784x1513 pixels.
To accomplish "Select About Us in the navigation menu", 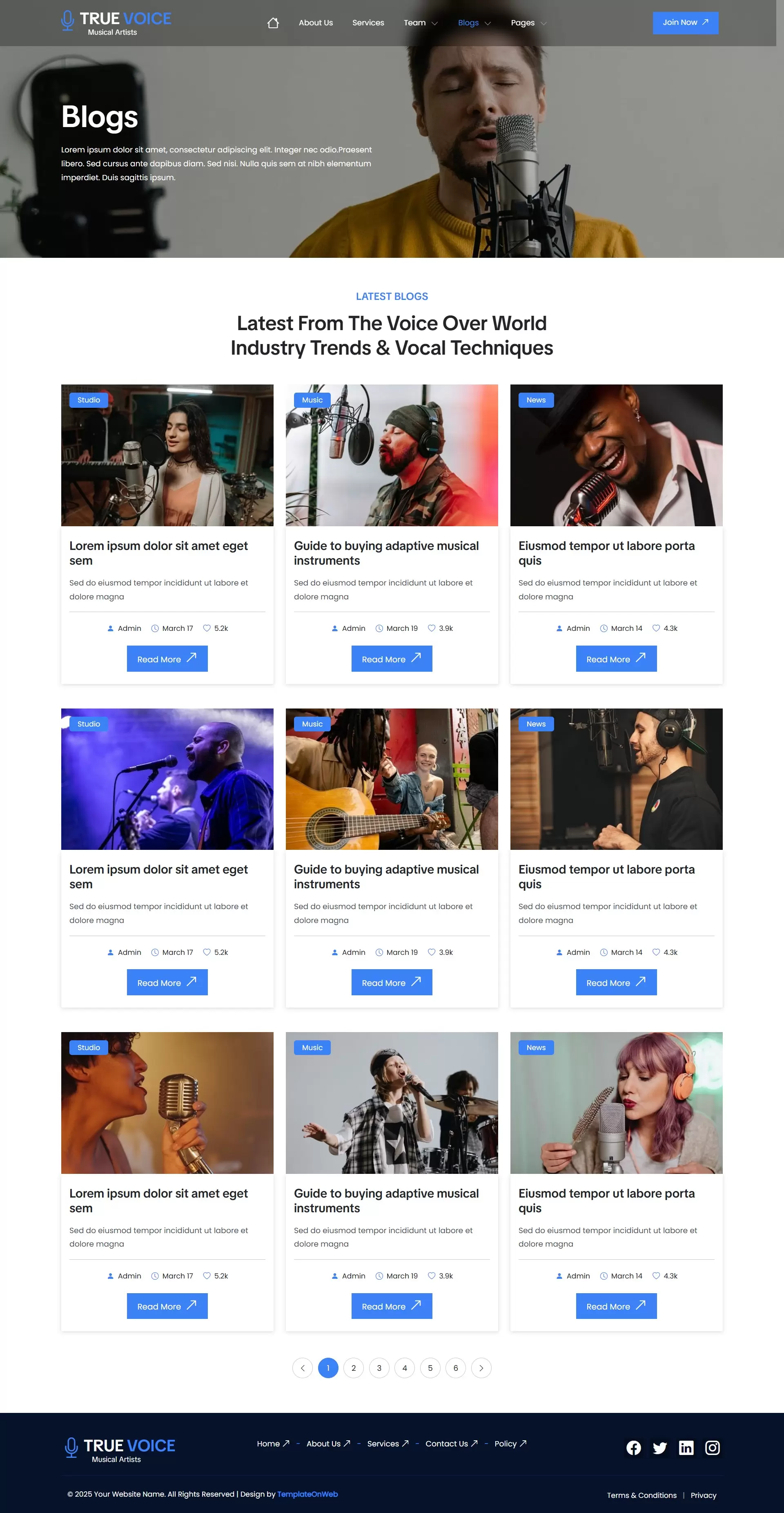I will pos(315,23).
